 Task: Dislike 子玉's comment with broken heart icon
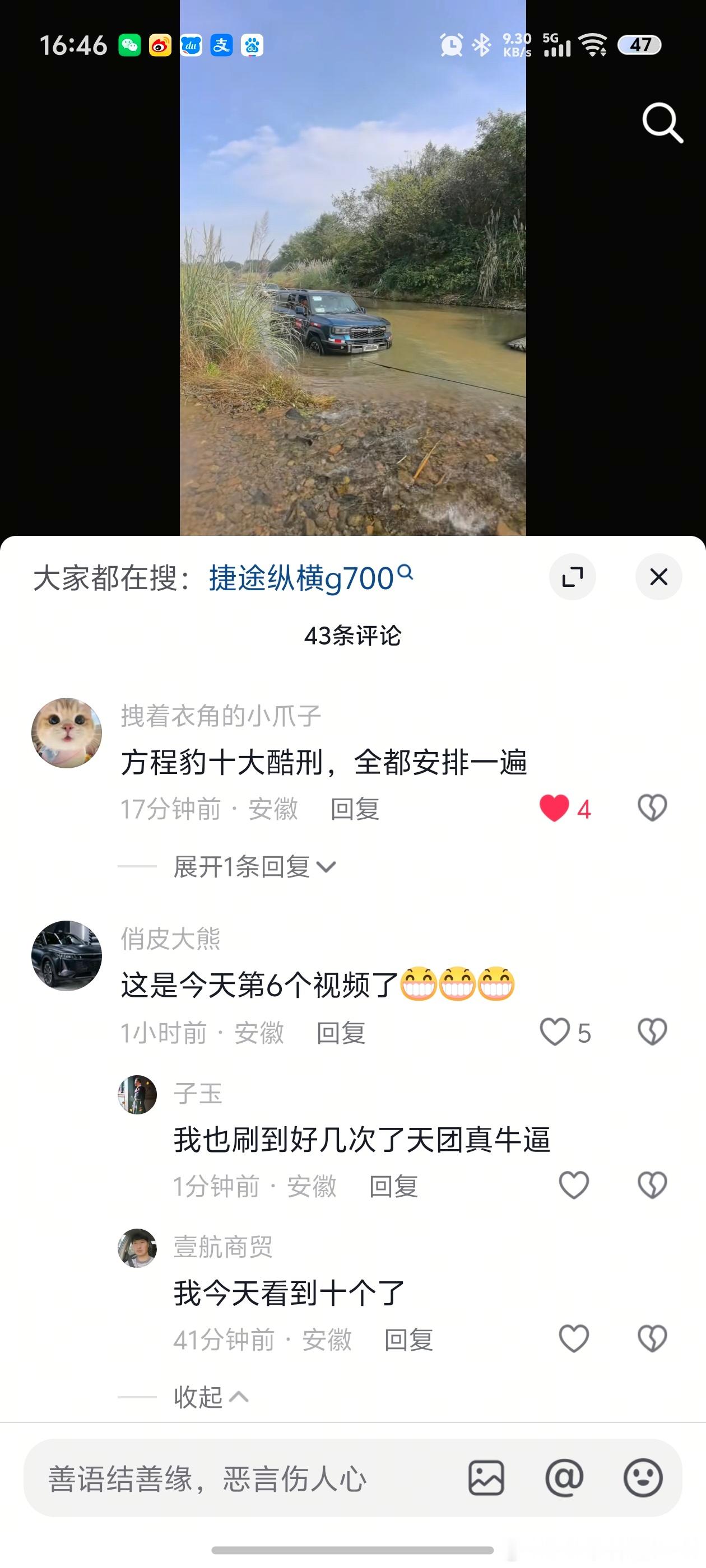[652, 1186]
